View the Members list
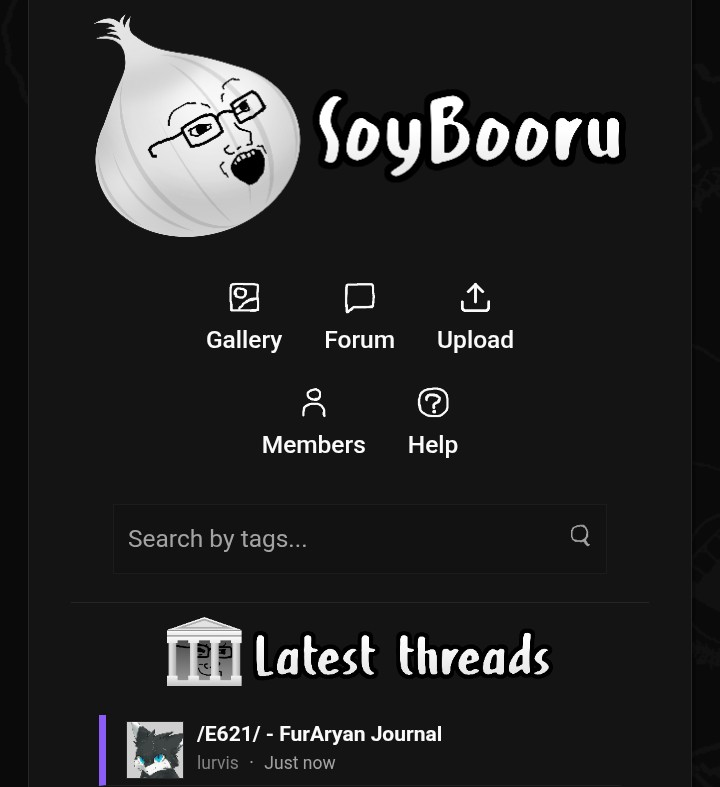 pos(313,422)
